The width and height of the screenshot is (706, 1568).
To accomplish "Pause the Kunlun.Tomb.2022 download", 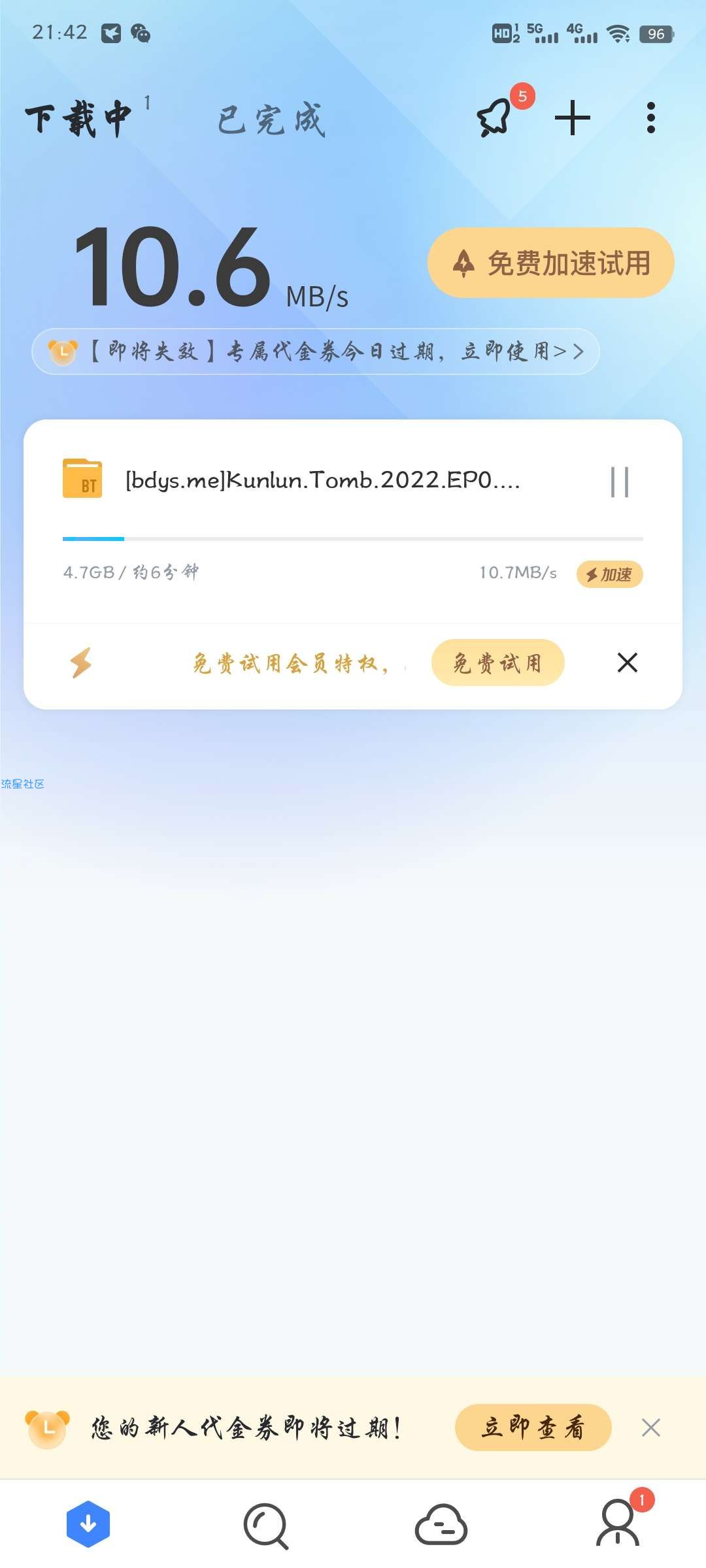I will [619, 482].
